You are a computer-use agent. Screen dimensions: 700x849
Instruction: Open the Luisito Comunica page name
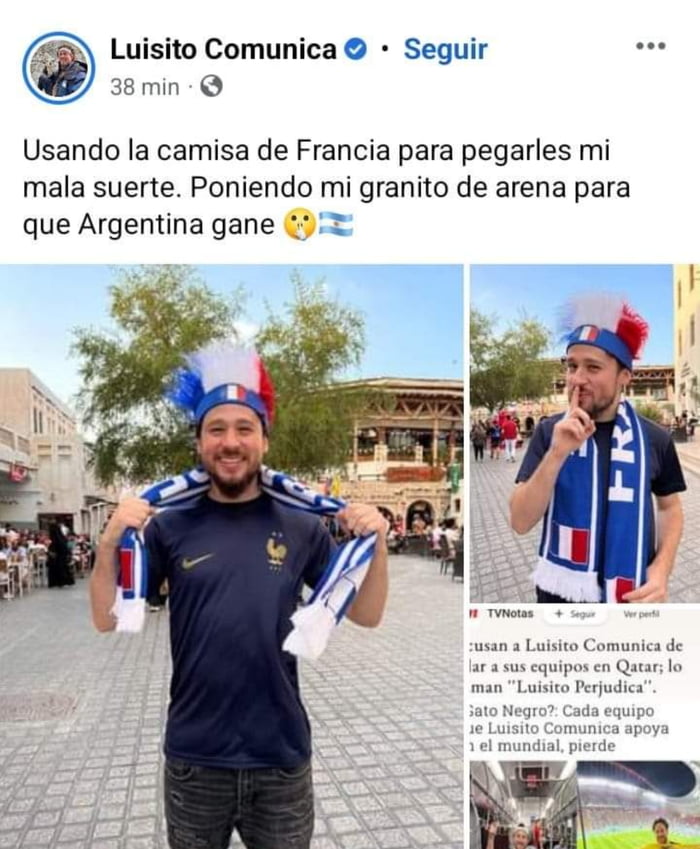223,49
